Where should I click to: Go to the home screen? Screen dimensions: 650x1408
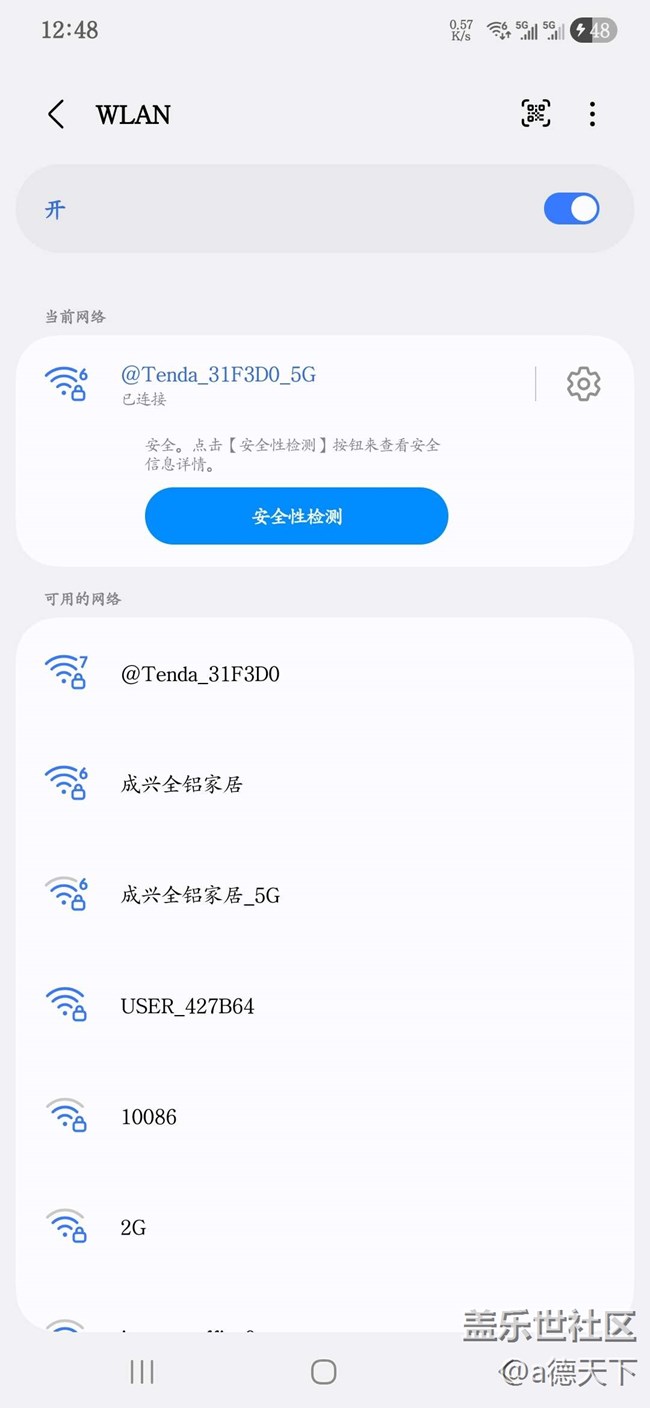[x=324, y=1372]
